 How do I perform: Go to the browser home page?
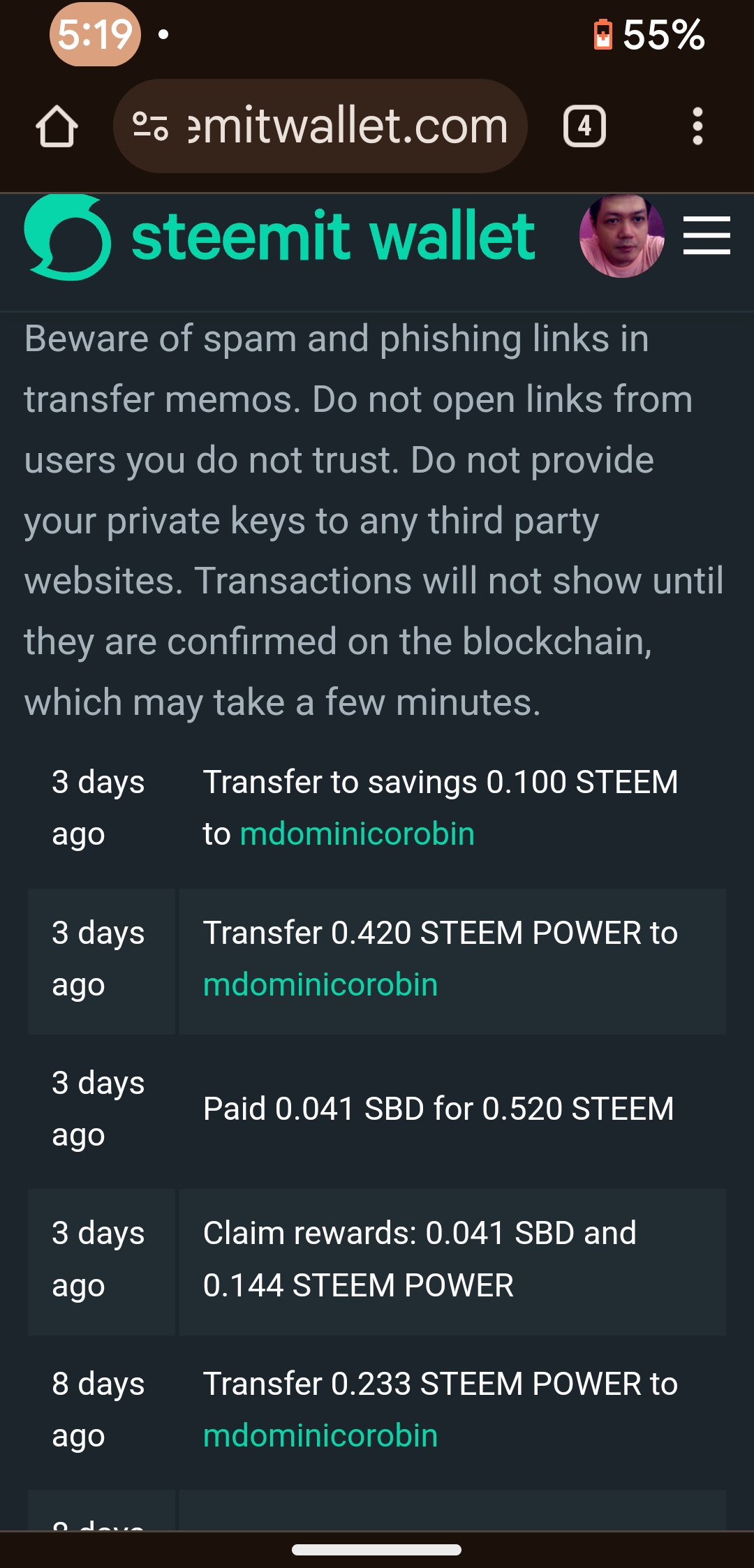pyautogui.click(x=57, y=126)
